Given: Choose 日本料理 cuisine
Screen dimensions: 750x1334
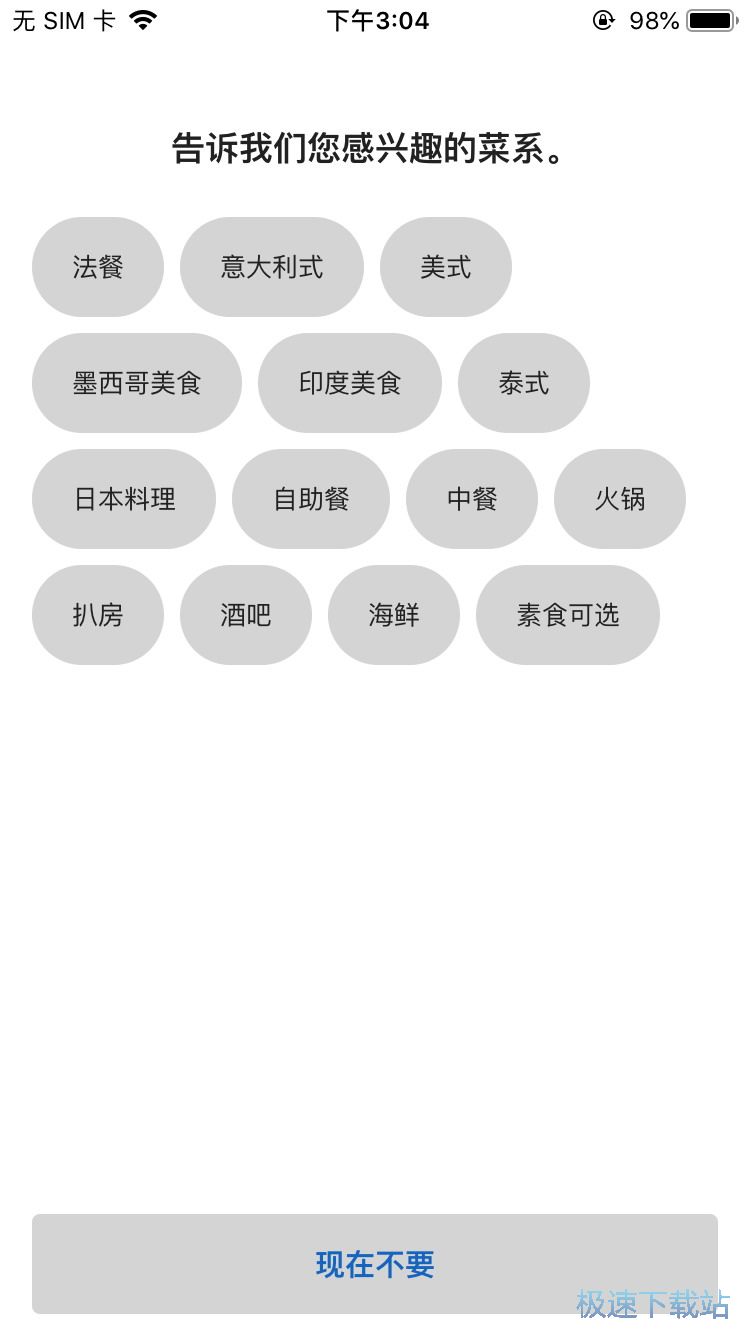Looking at the screenshot, I should [123, 498].
